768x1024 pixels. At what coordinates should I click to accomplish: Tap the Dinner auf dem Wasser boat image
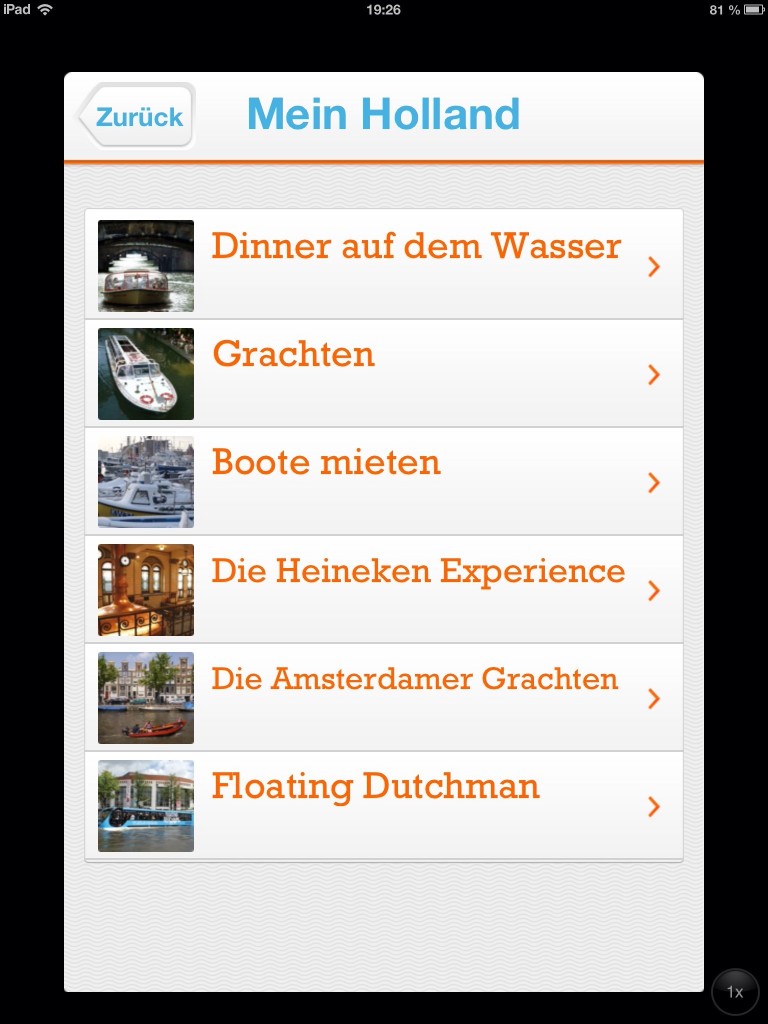pyautogui.click(x=145, y=265)
